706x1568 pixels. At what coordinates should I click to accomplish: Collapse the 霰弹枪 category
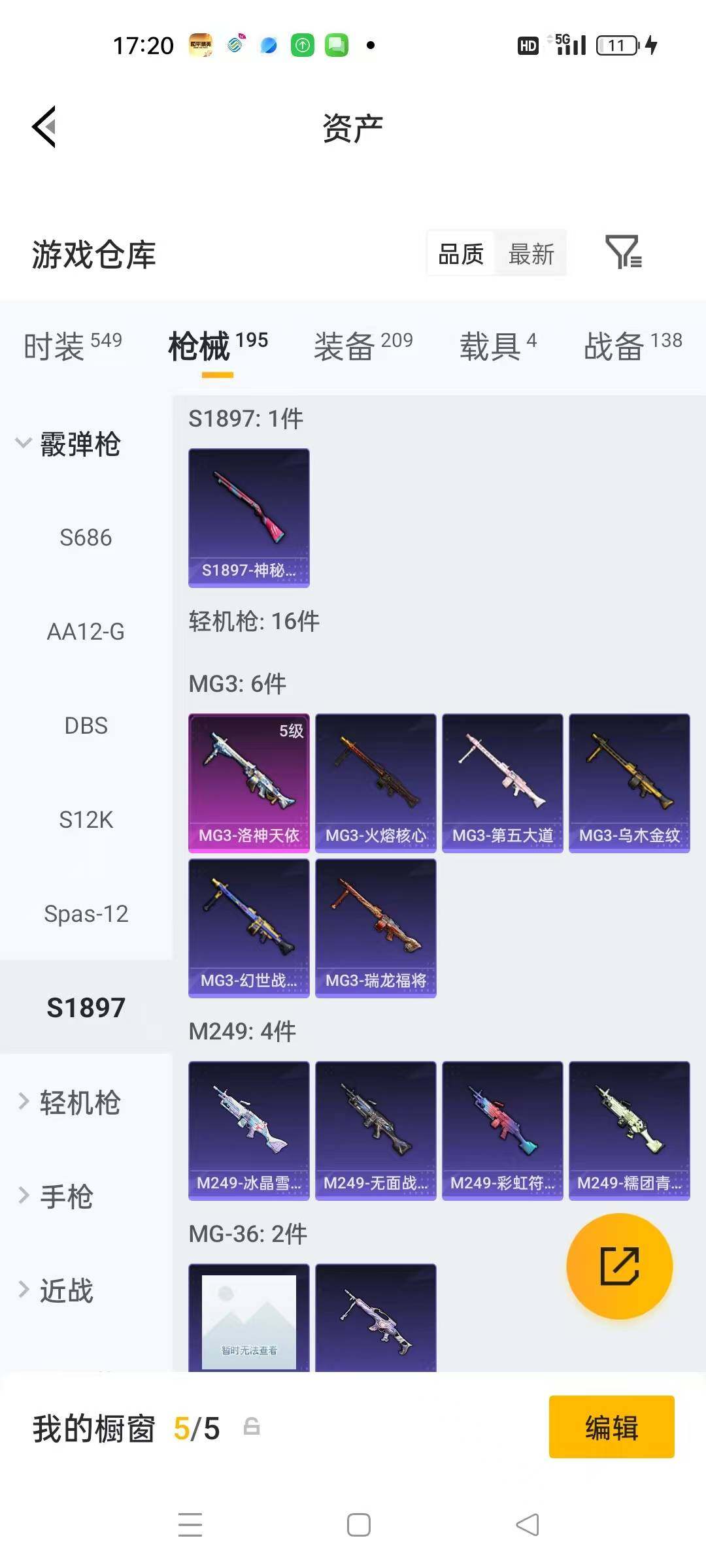point(69,444)
